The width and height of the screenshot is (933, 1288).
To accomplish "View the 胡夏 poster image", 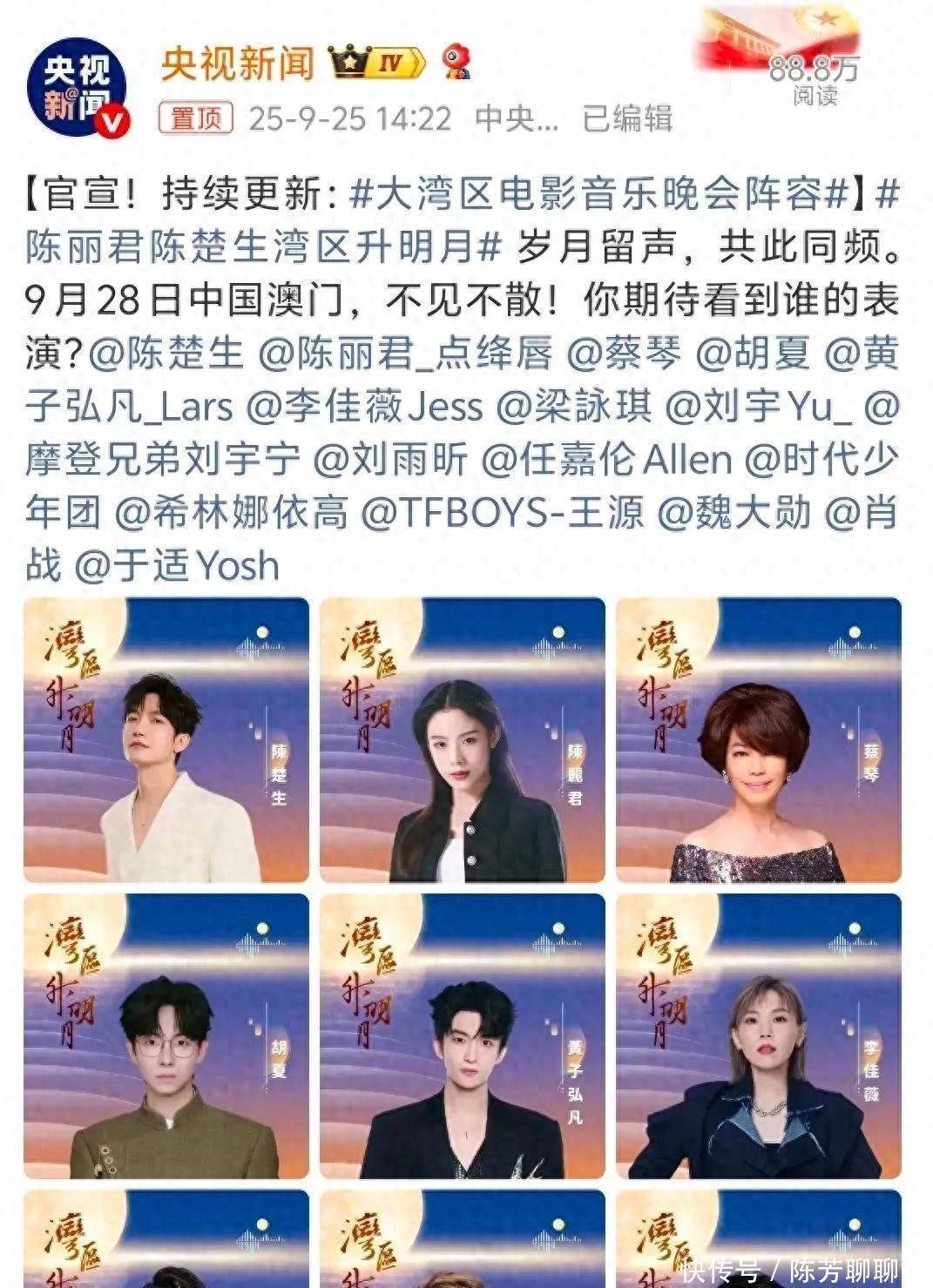I will [166, 1036].
